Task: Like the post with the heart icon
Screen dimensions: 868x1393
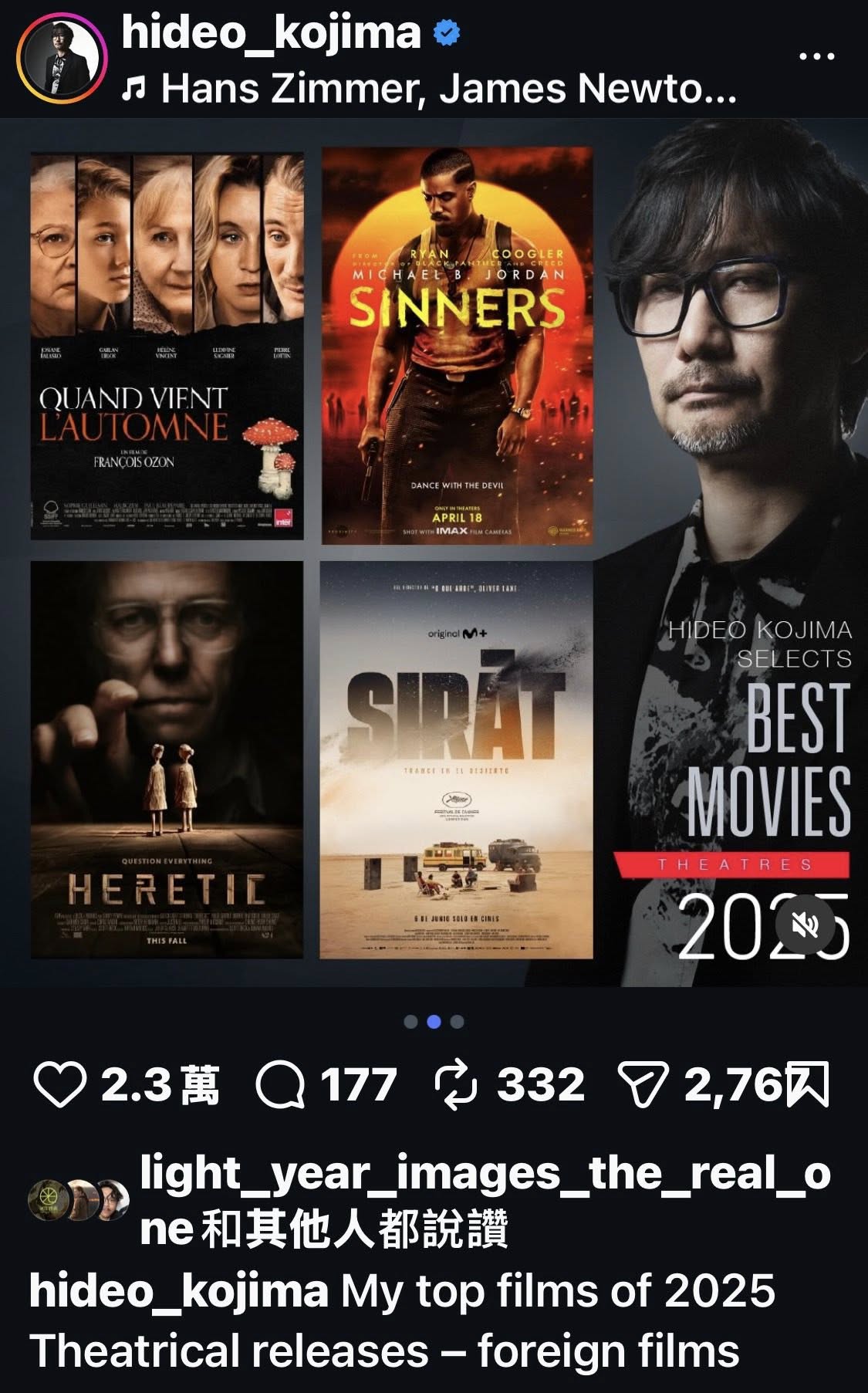Action: point(59,1084)
